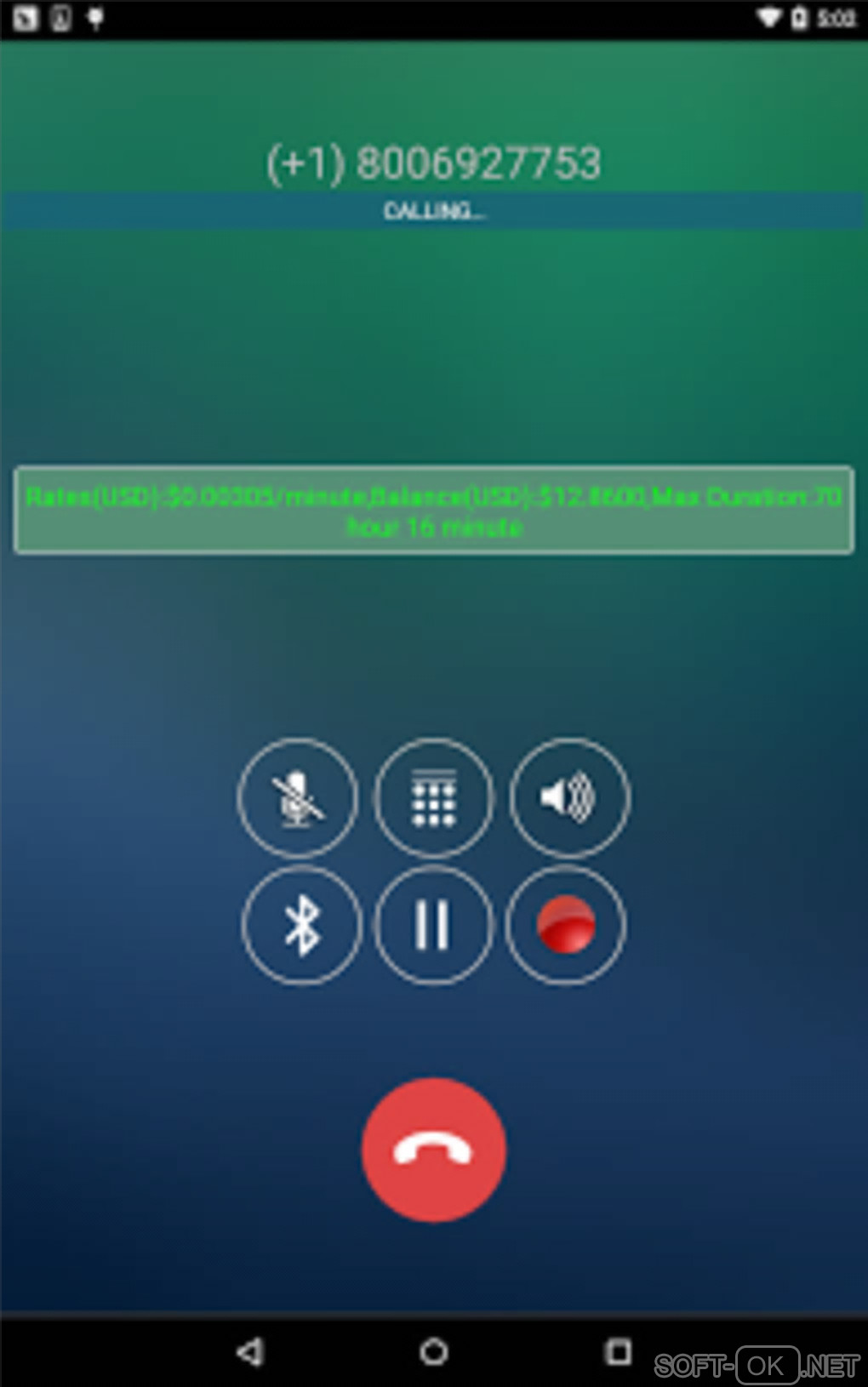Go back using the navigation bar
868x1387 pixels.
coord(250,1351)
